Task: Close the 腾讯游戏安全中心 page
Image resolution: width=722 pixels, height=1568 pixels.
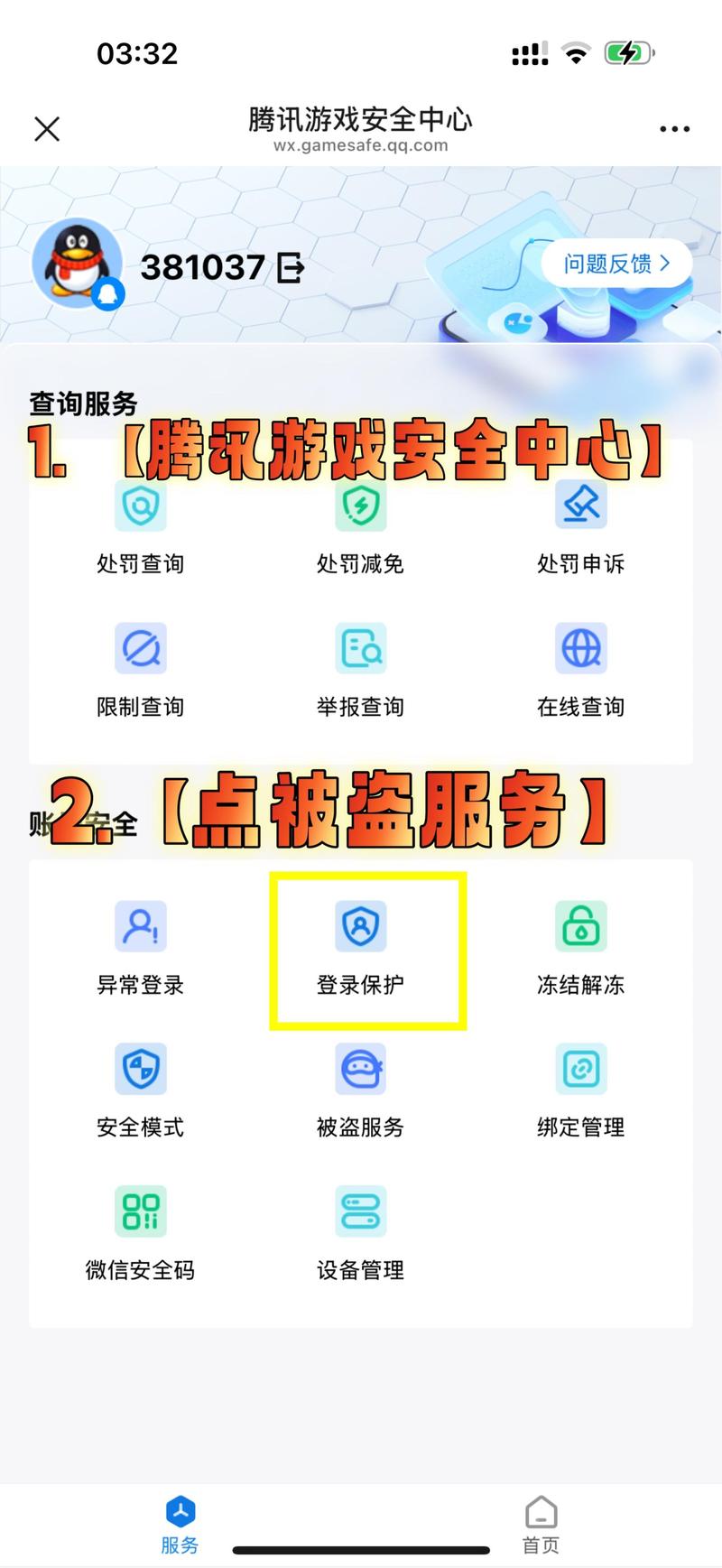Action: [x=47, y=129]
